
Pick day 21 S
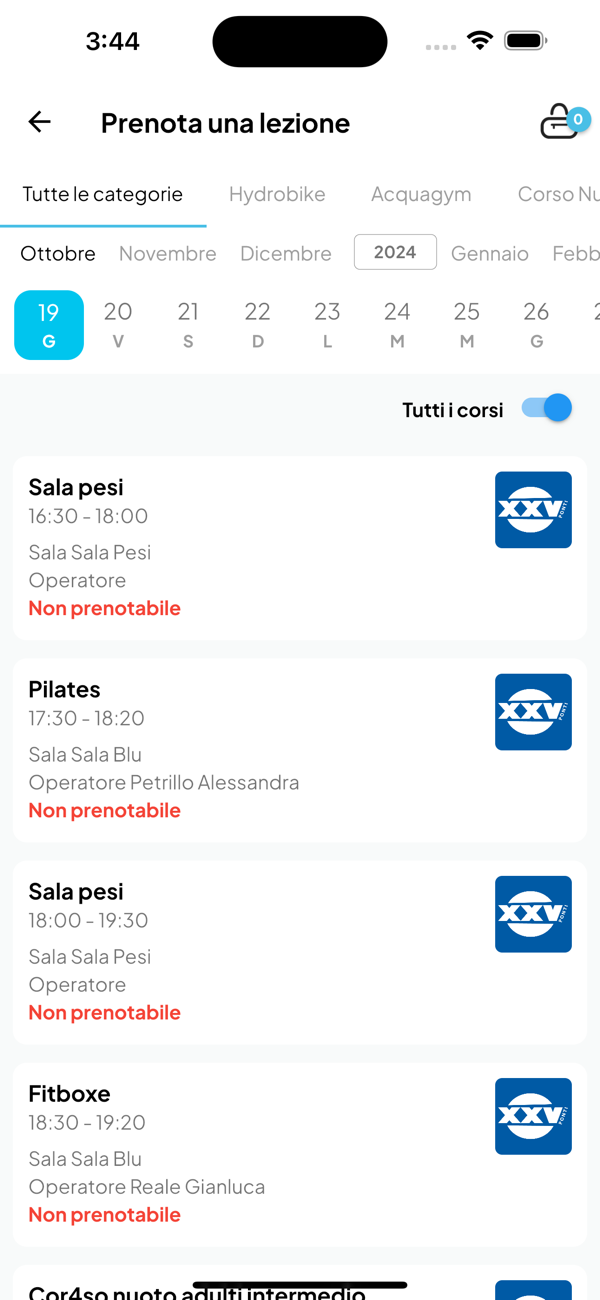coord(188,325)
